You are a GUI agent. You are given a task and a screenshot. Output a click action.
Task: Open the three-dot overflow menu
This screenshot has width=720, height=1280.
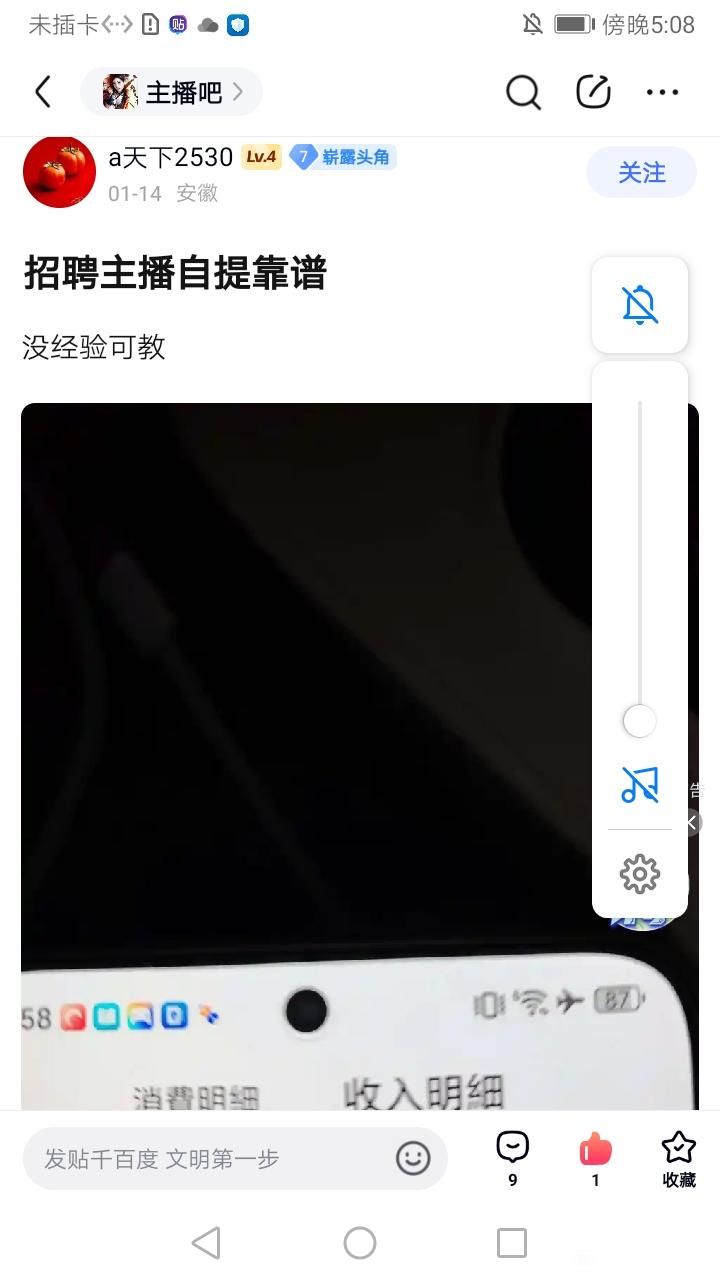point(662,92)
